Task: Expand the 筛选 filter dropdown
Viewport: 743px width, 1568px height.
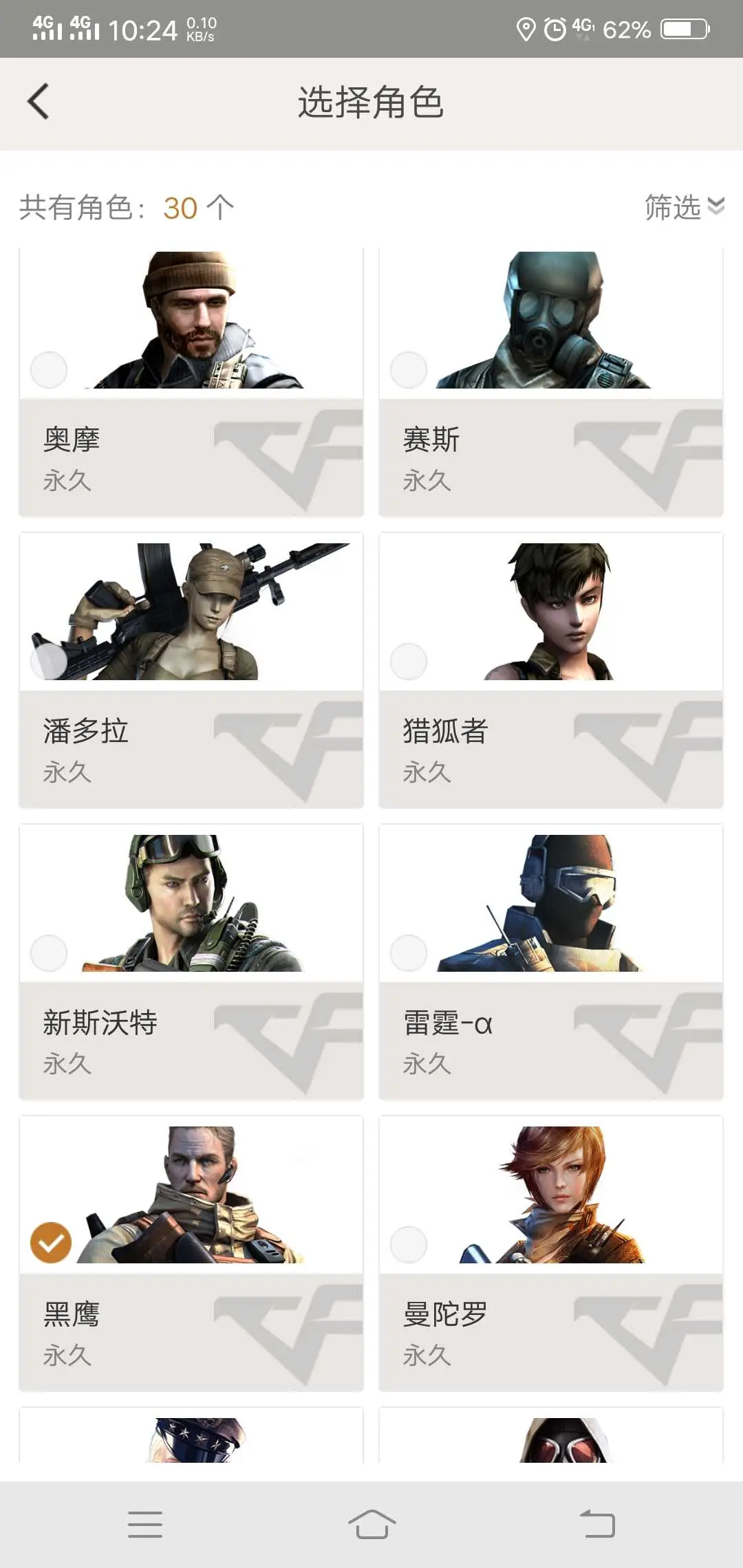Action: tap(684, 207)
